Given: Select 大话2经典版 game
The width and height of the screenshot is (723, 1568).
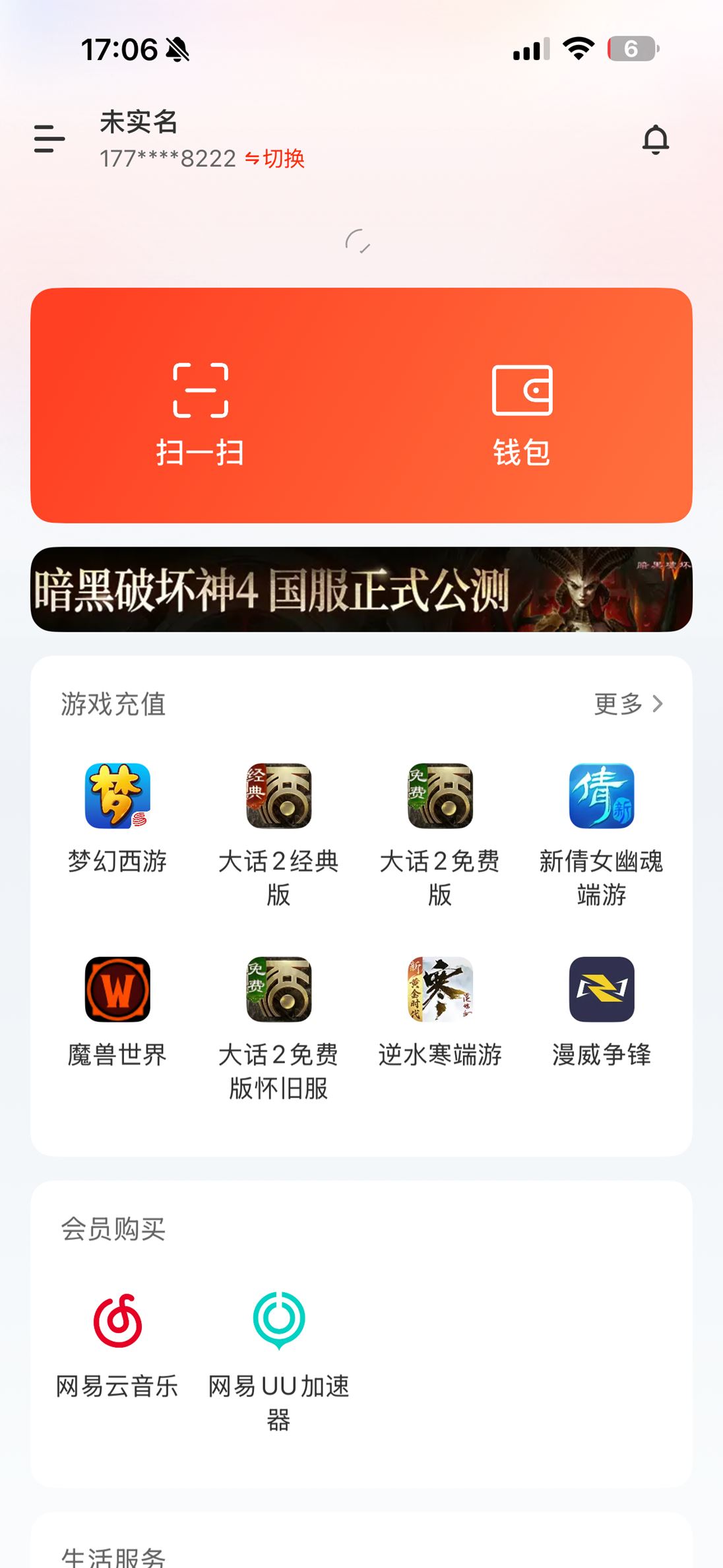Looking at the screenshot, I should point(278,796).
